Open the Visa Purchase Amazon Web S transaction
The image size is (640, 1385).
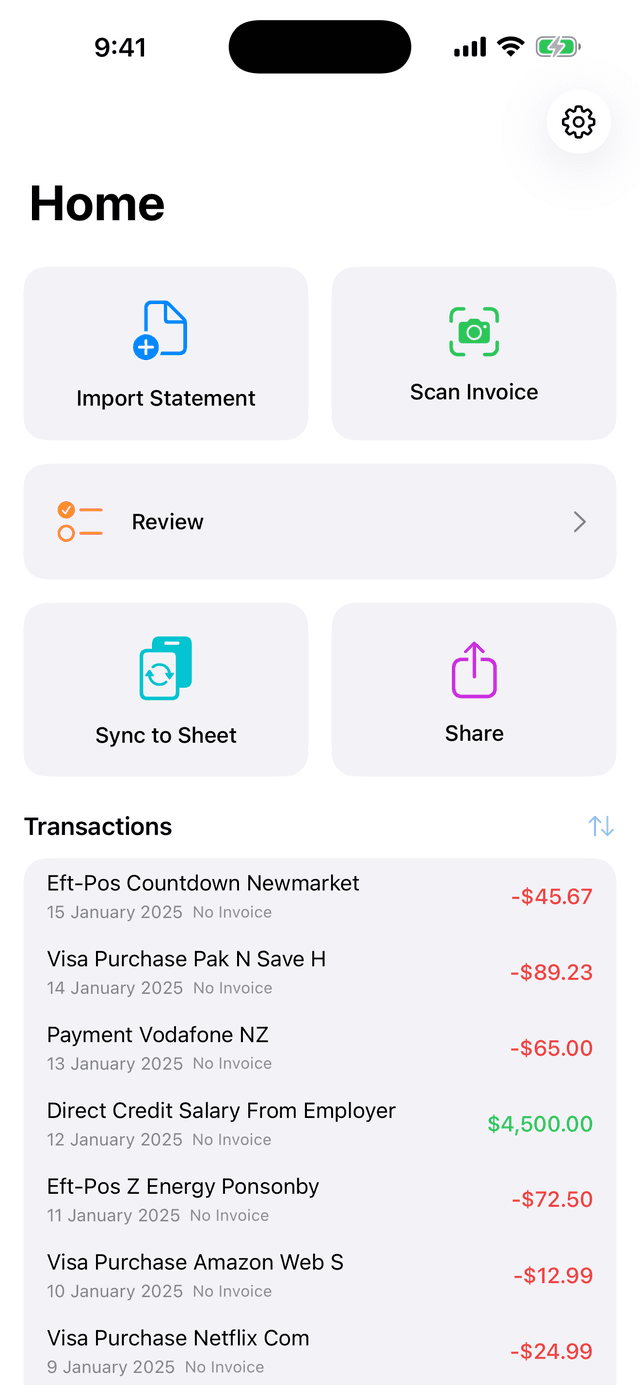tap(320, 1276)
